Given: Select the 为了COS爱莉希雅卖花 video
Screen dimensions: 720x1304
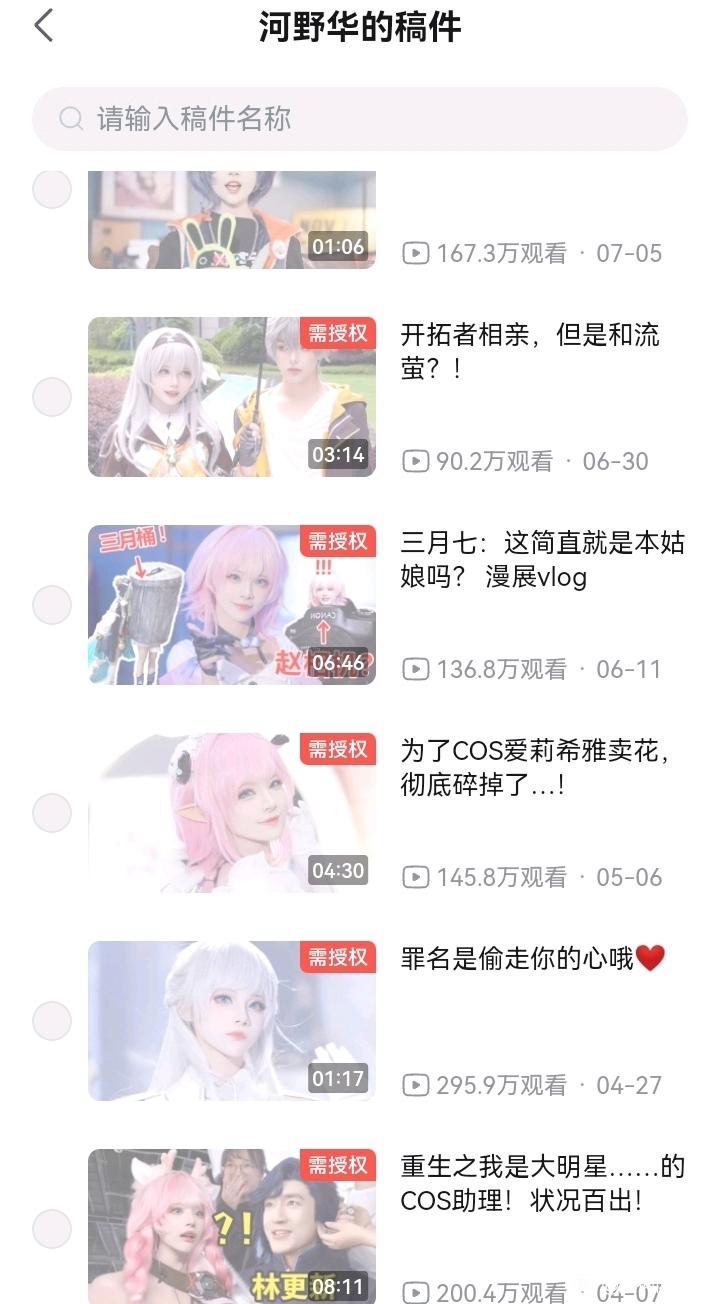Looking at the screenshot, I should coord(52,813).
